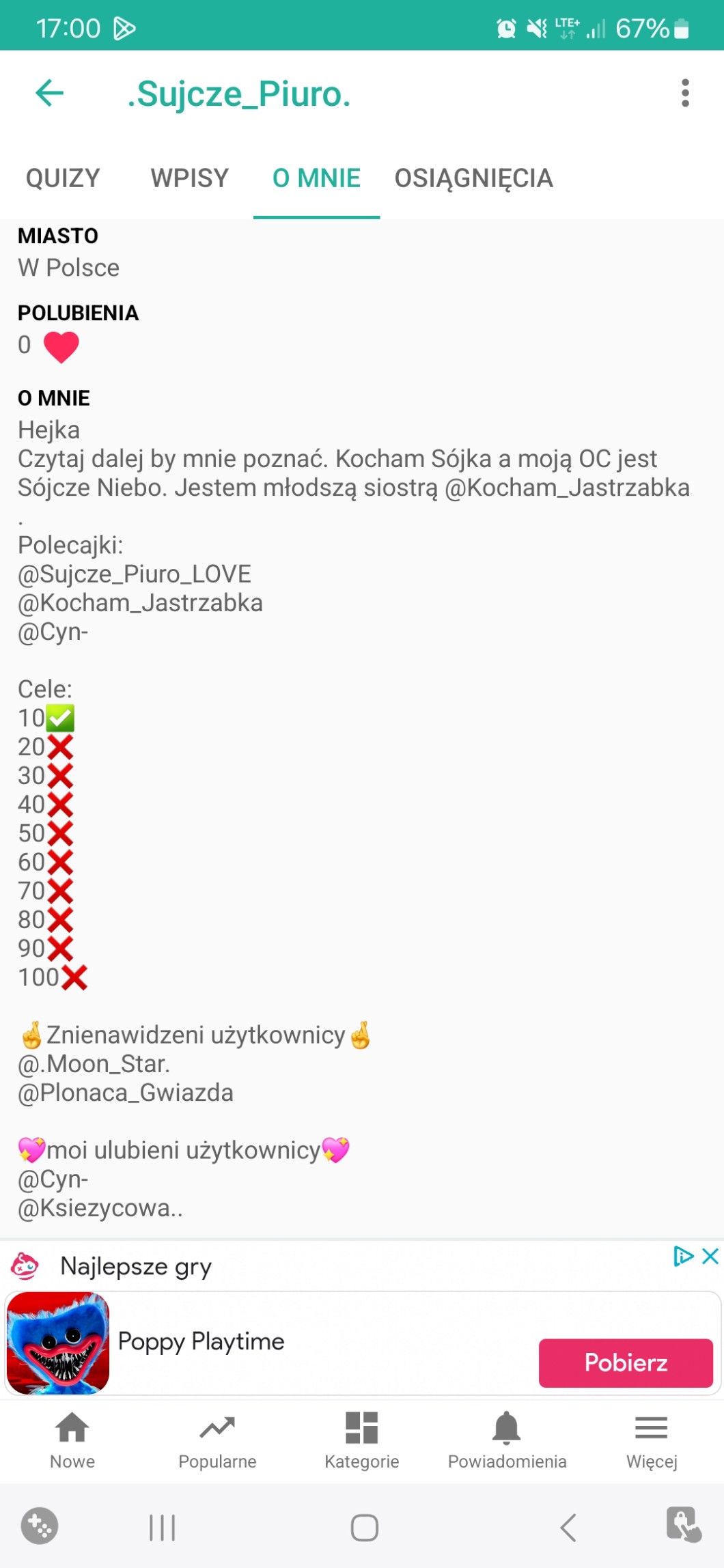The width and height of the screenshot is (724, 1568).
Task: Close the Najlepsze gry ad
Action: [x=710, y=1256]
